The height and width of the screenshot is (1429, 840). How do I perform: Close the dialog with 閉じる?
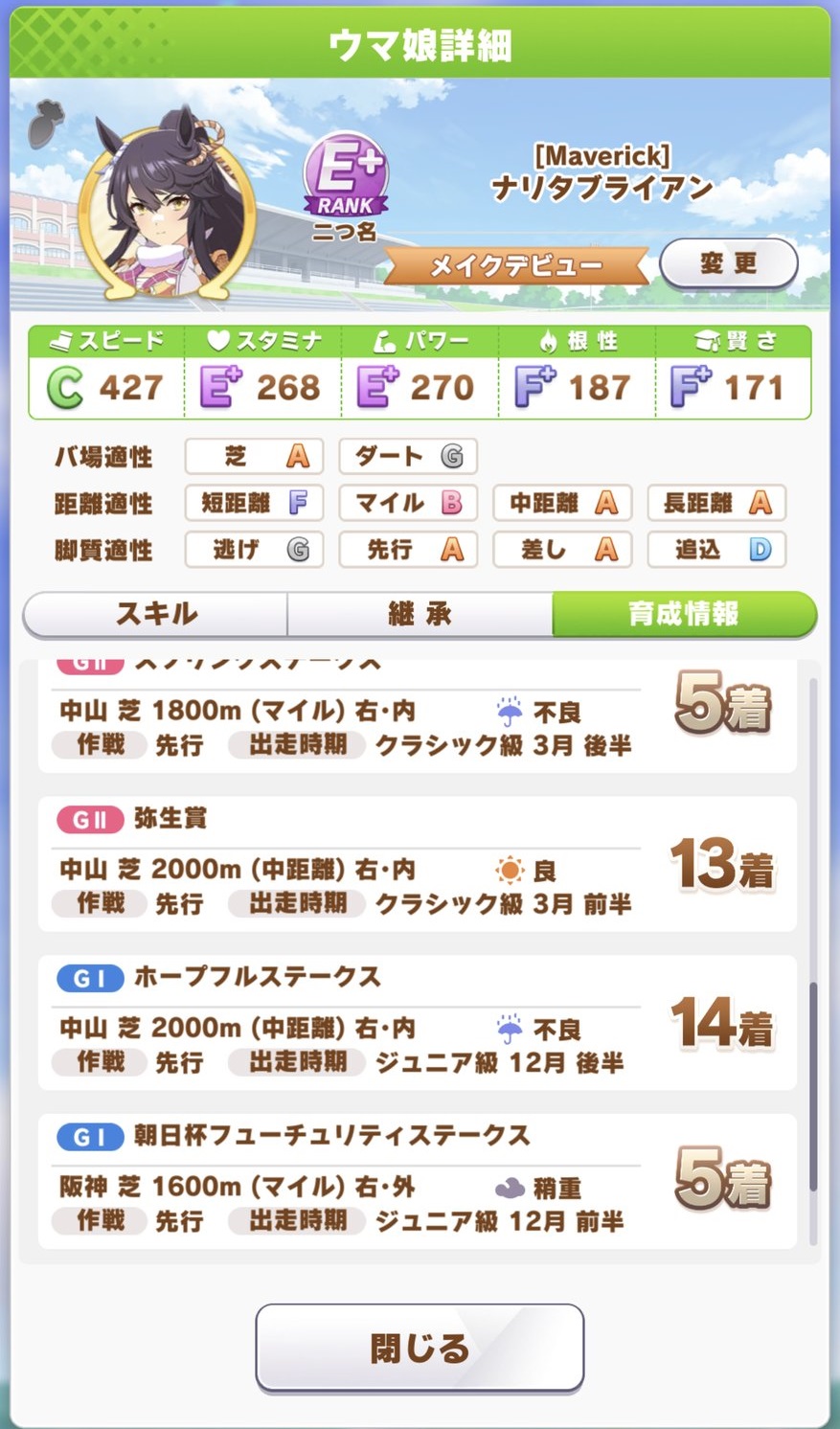tap(420, 1348)
